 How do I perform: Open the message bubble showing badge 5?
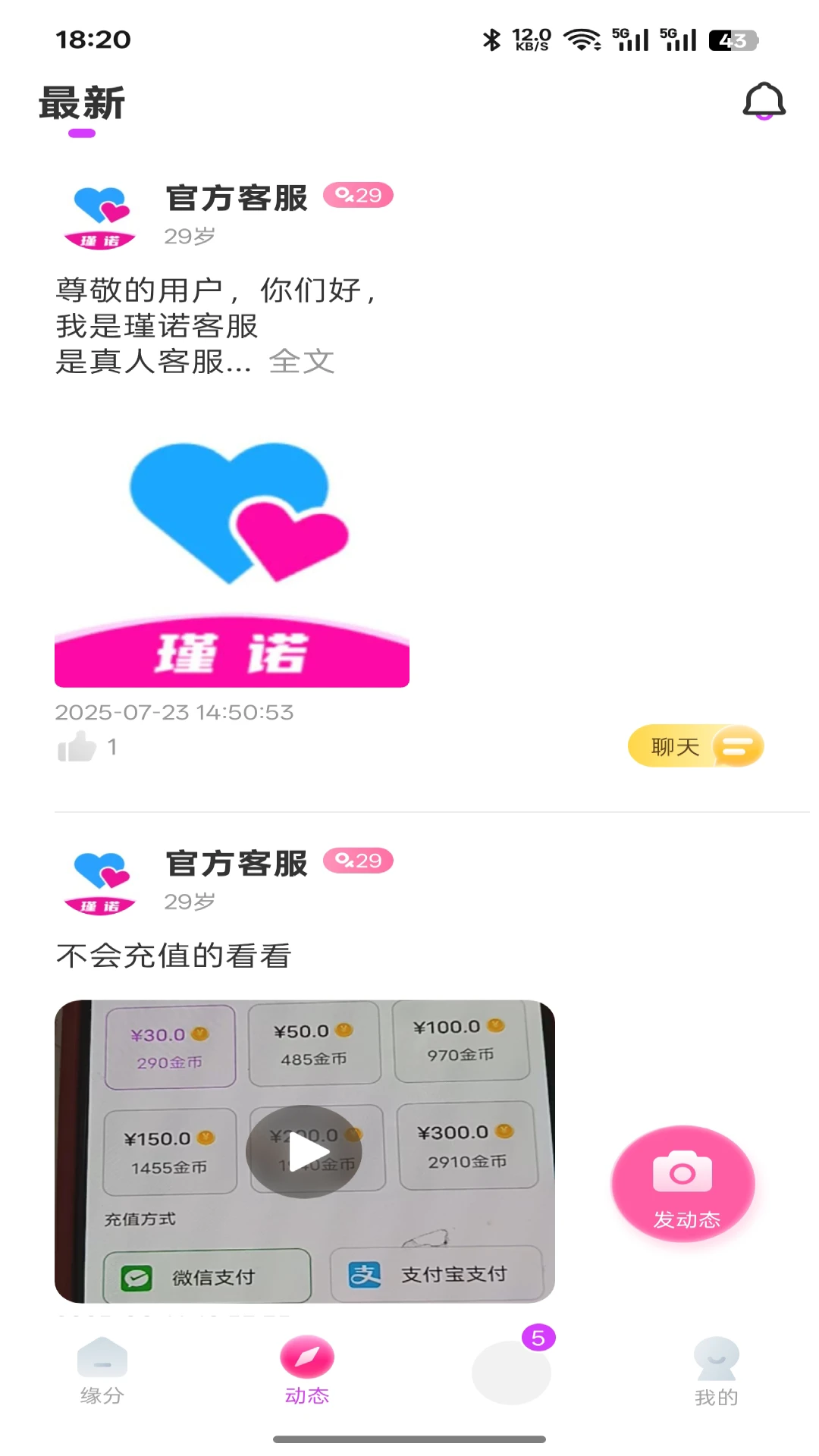(x=512, y=1371)
